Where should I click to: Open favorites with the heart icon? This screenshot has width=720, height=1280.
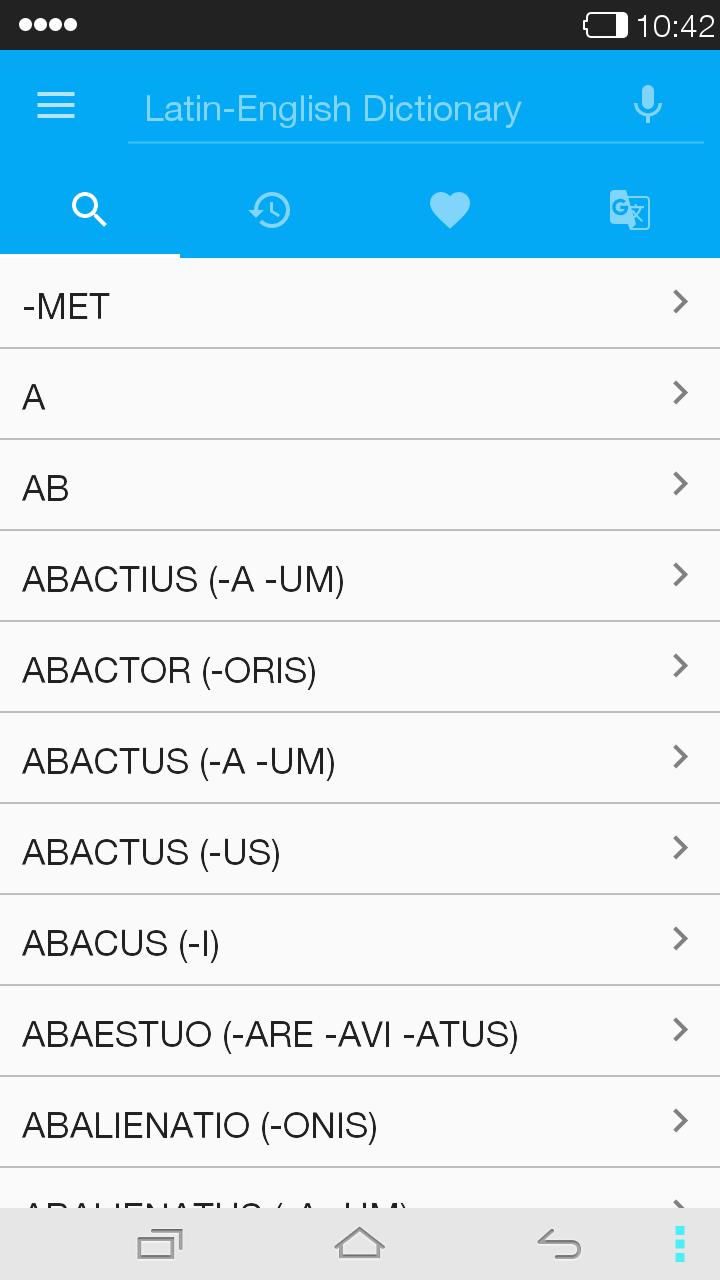[x=449, y=210]
